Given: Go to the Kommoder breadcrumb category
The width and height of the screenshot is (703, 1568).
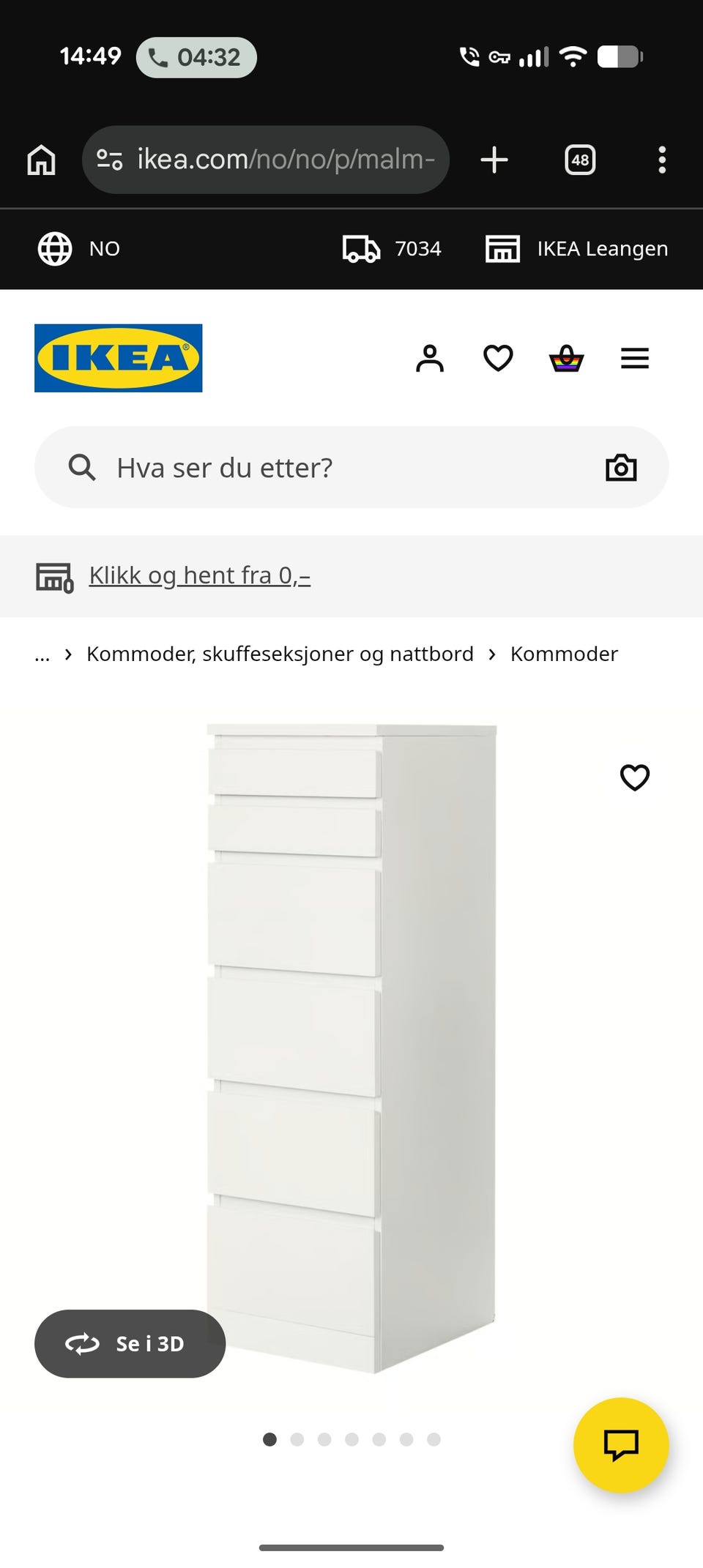Looking at the screenshot, I should pos(564,654).
